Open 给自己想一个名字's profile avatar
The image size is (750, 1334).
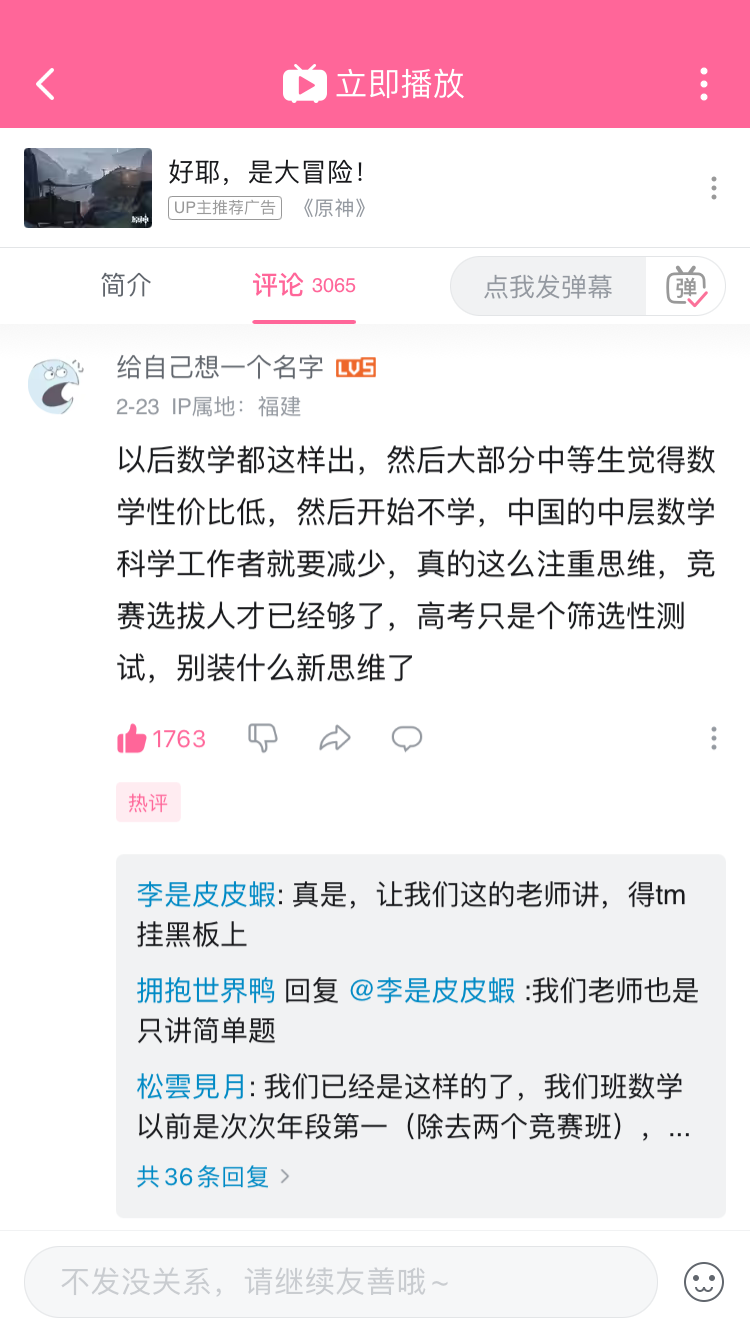click(55, 386)
